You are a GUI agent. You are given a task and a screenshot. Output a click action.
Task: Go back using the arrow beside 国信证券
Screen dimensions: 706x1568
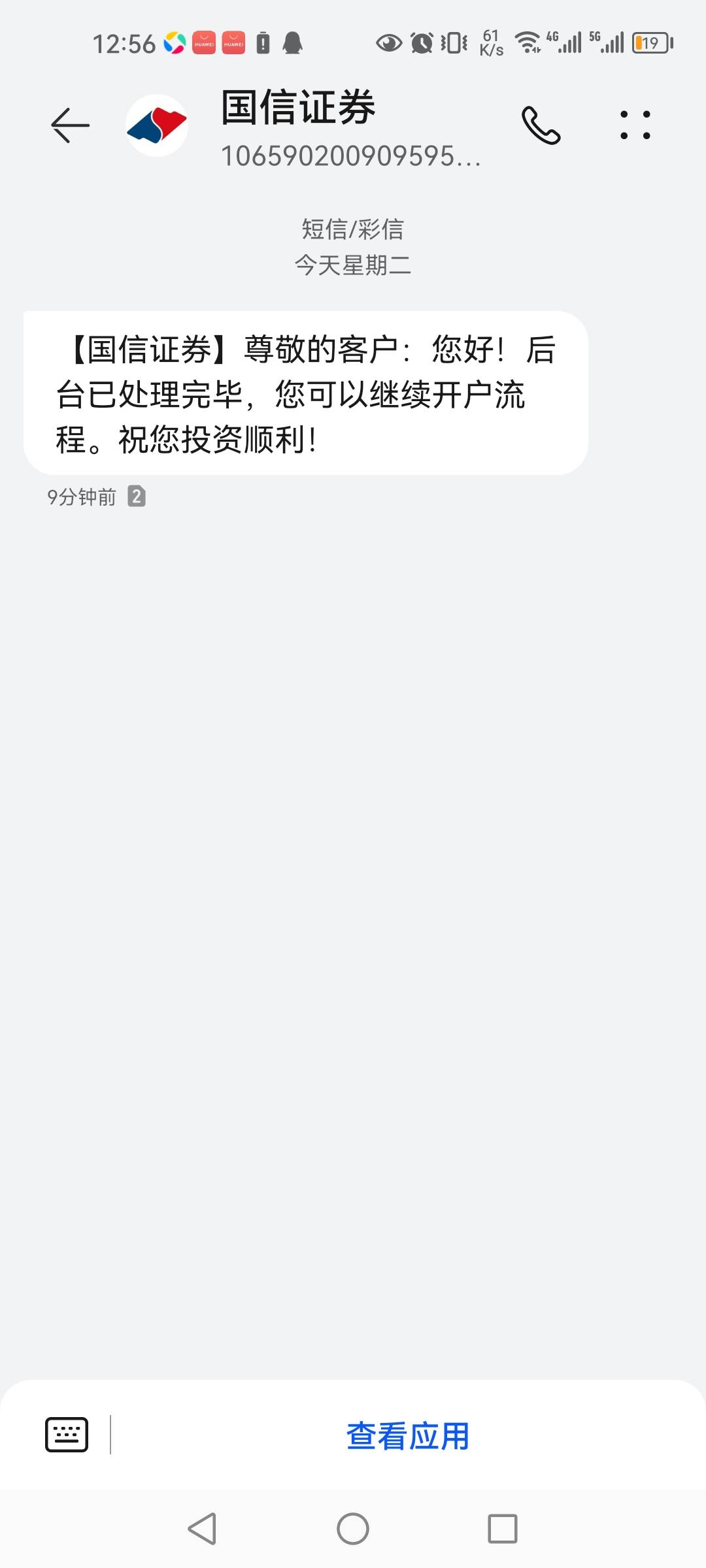pos(71,125)
